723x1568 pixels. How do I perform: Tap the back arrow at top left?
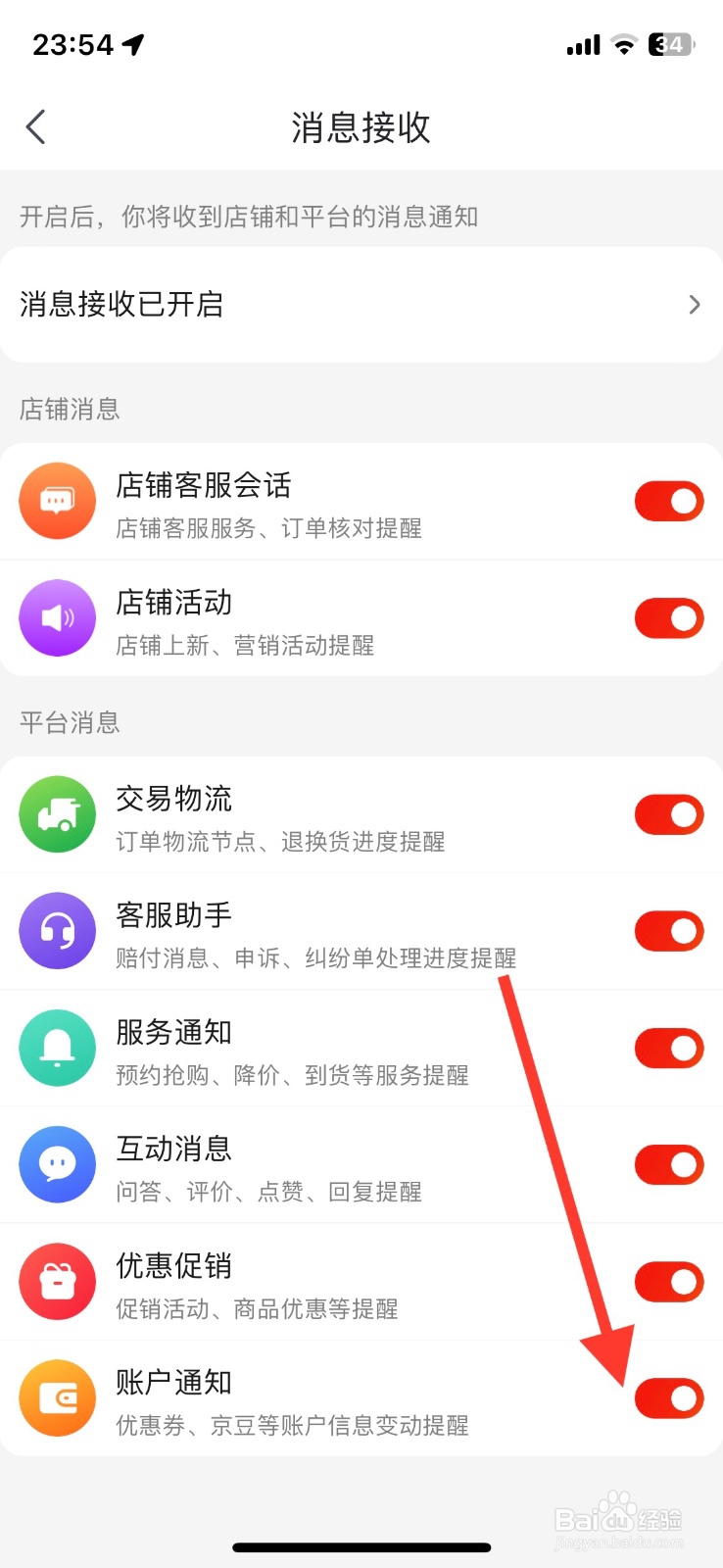tap(35, 126)
